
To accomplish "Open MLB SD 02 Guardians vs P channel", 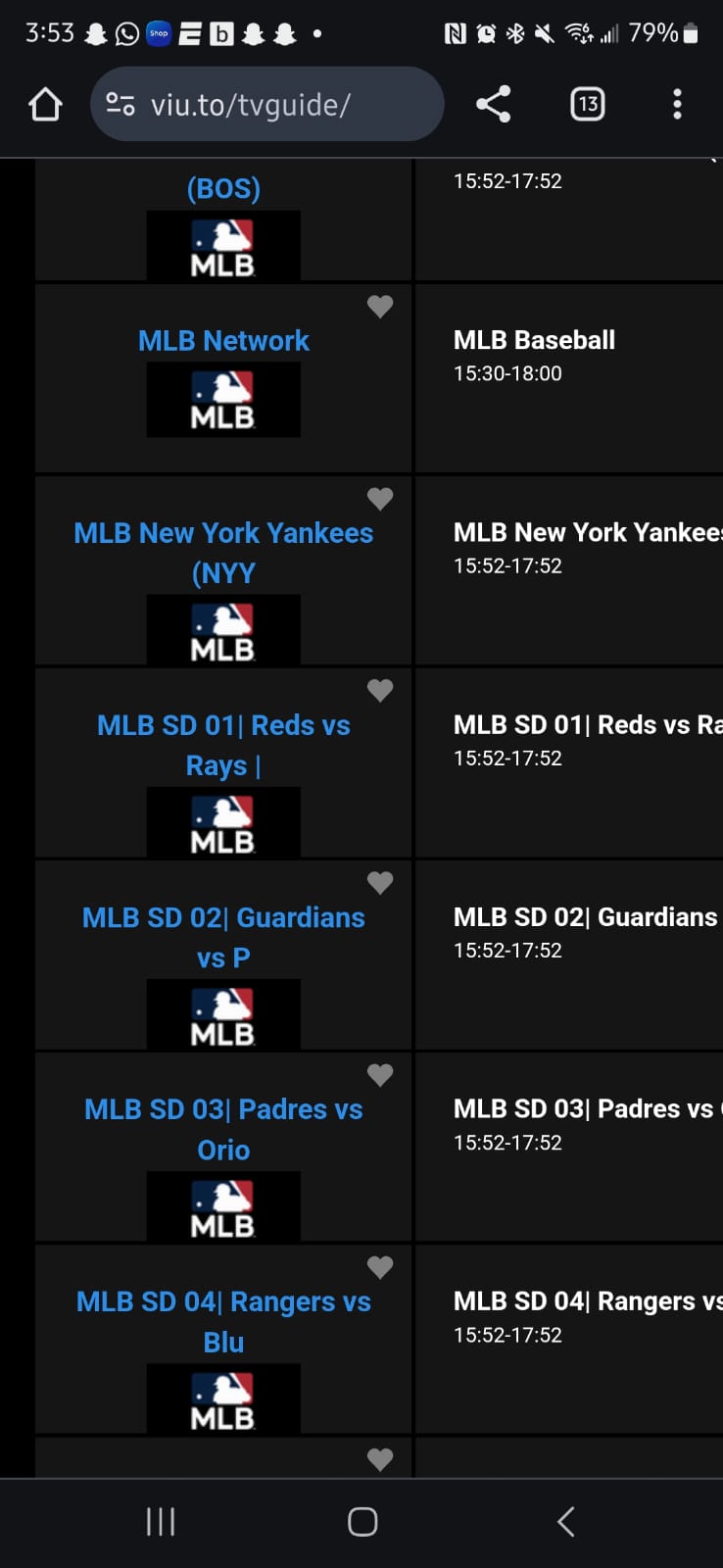I will 223,937.
